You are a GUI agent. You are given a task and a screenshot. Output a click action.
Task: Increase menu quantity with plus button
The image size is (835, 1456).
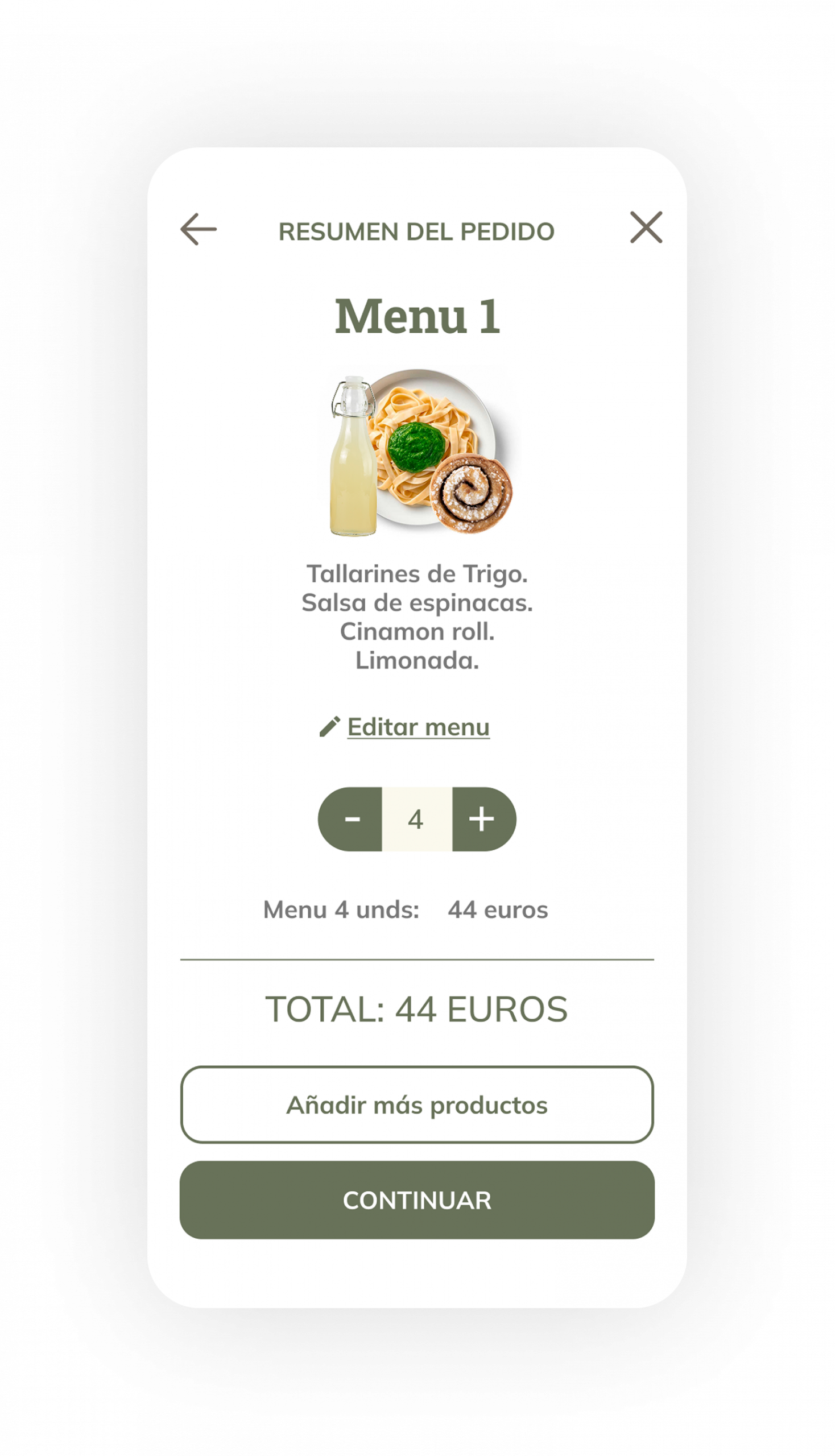pos(483,819)
